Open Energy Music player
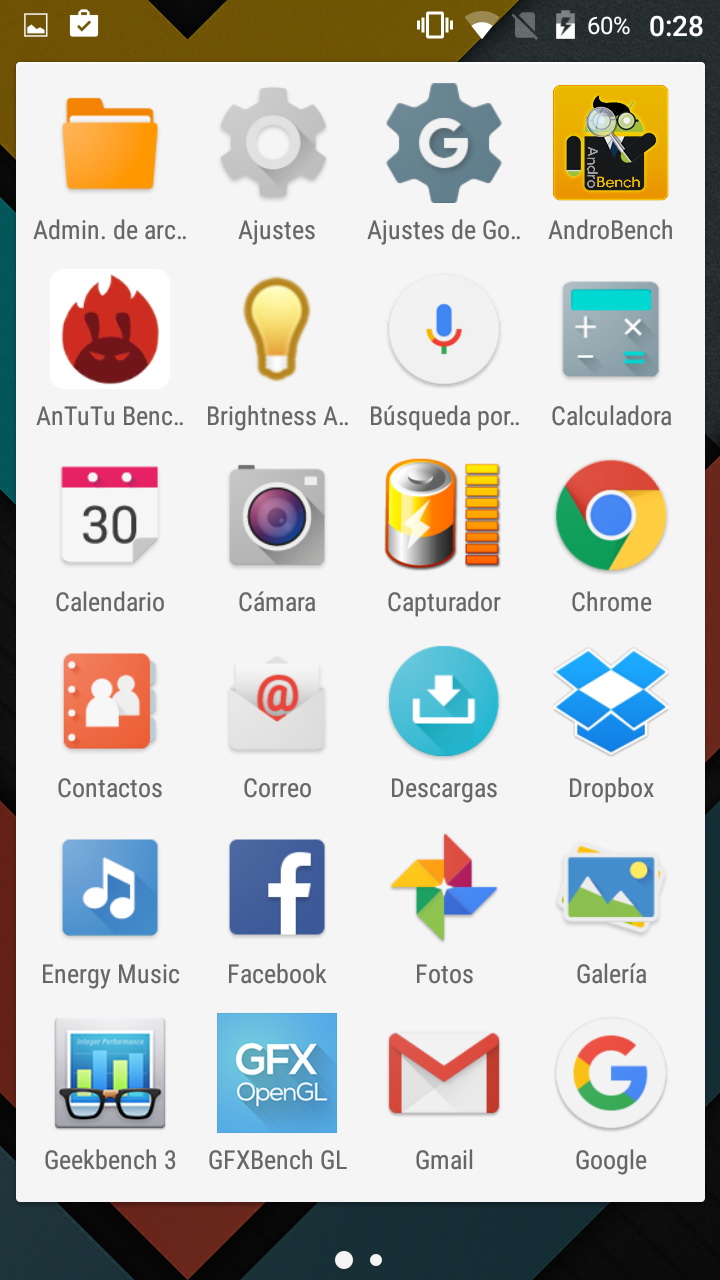Viewport: 720px width, 1280px height. 110,887
